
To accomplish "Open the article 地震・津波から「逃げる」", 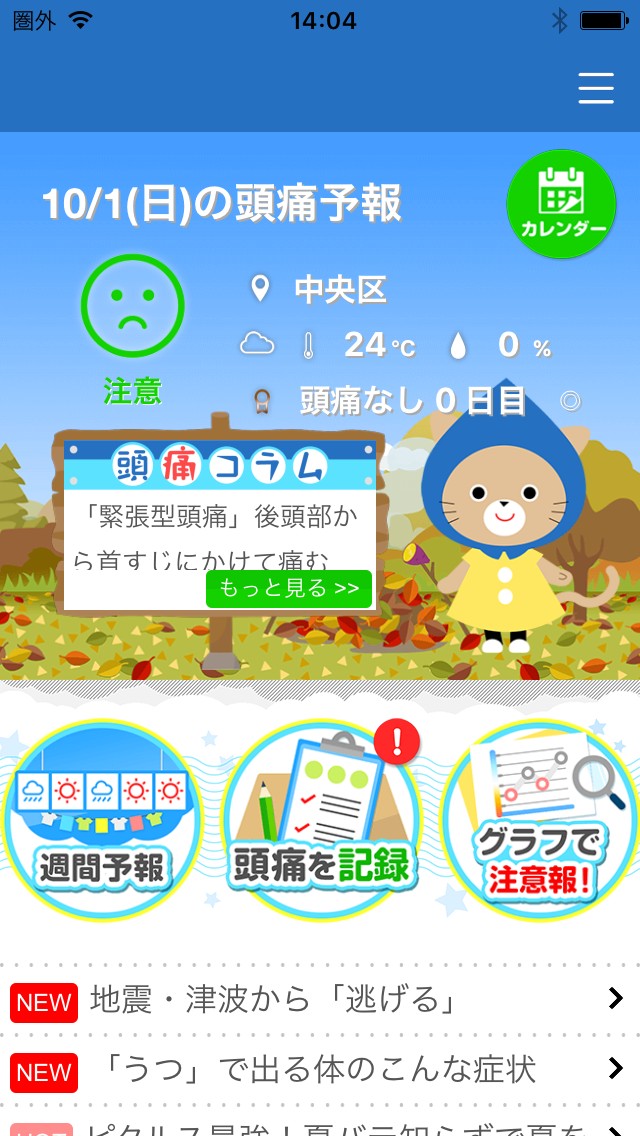I will [320, 999].
